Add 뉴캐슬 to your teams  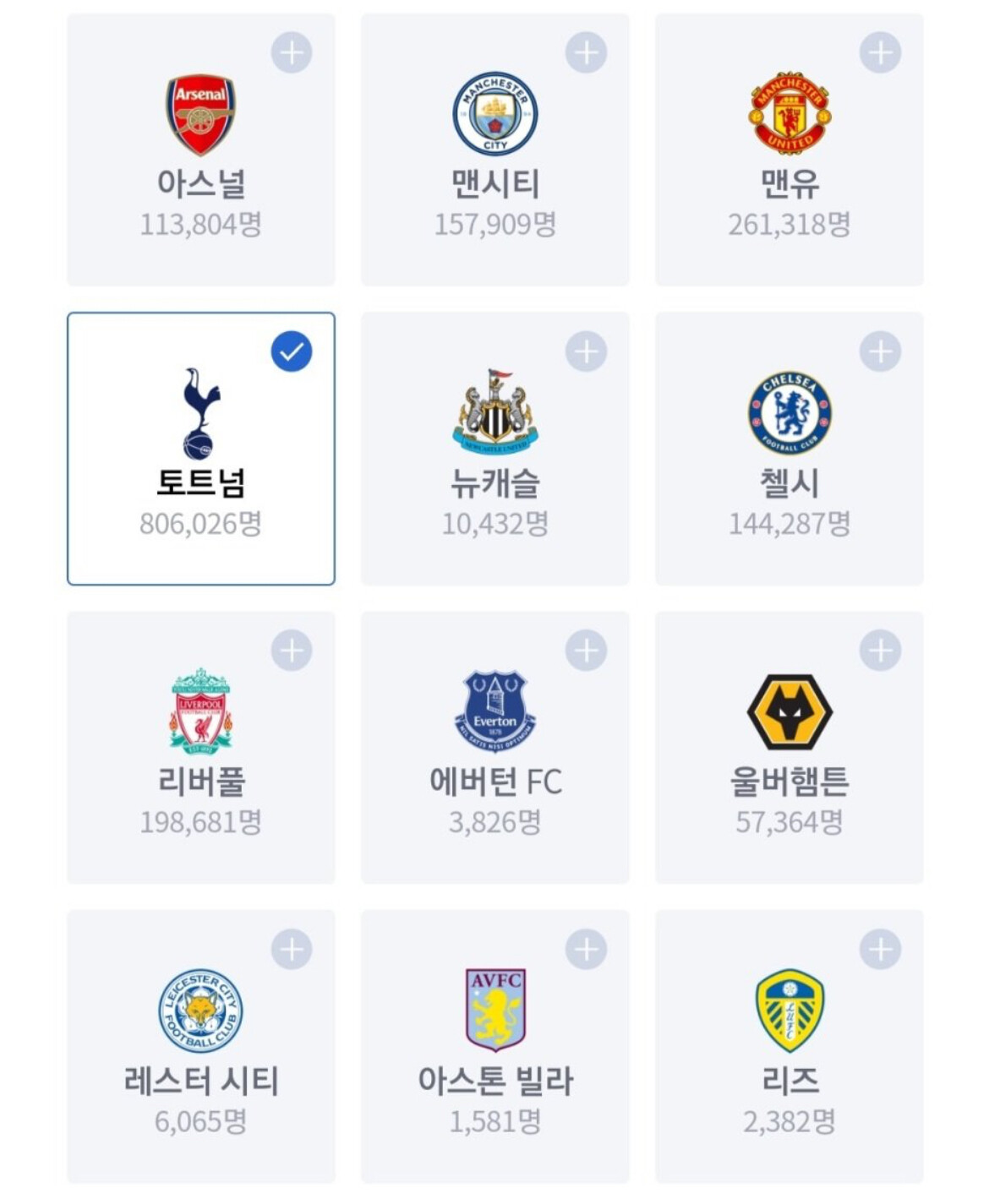[x=586, y=351]
